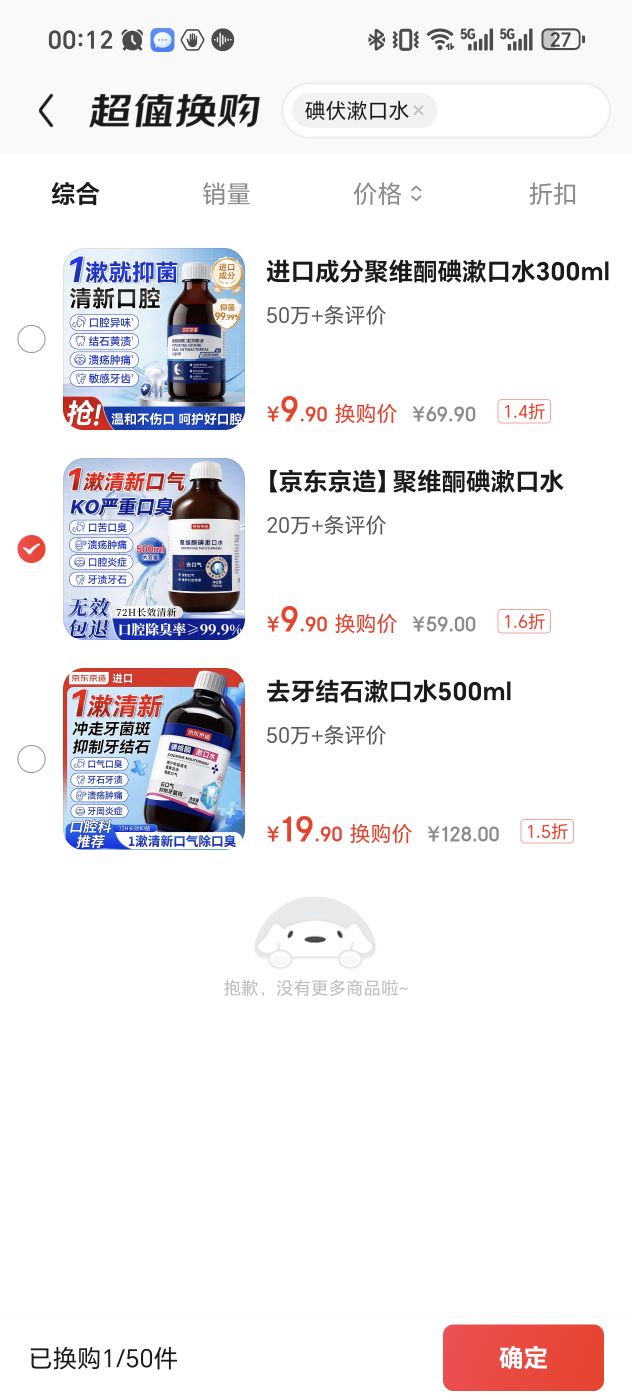Image resolution: width=632 pixels, height=1400 pixels.
Task: Remove the 碘伏漱口水 search chip
Action: coord(419,111)
